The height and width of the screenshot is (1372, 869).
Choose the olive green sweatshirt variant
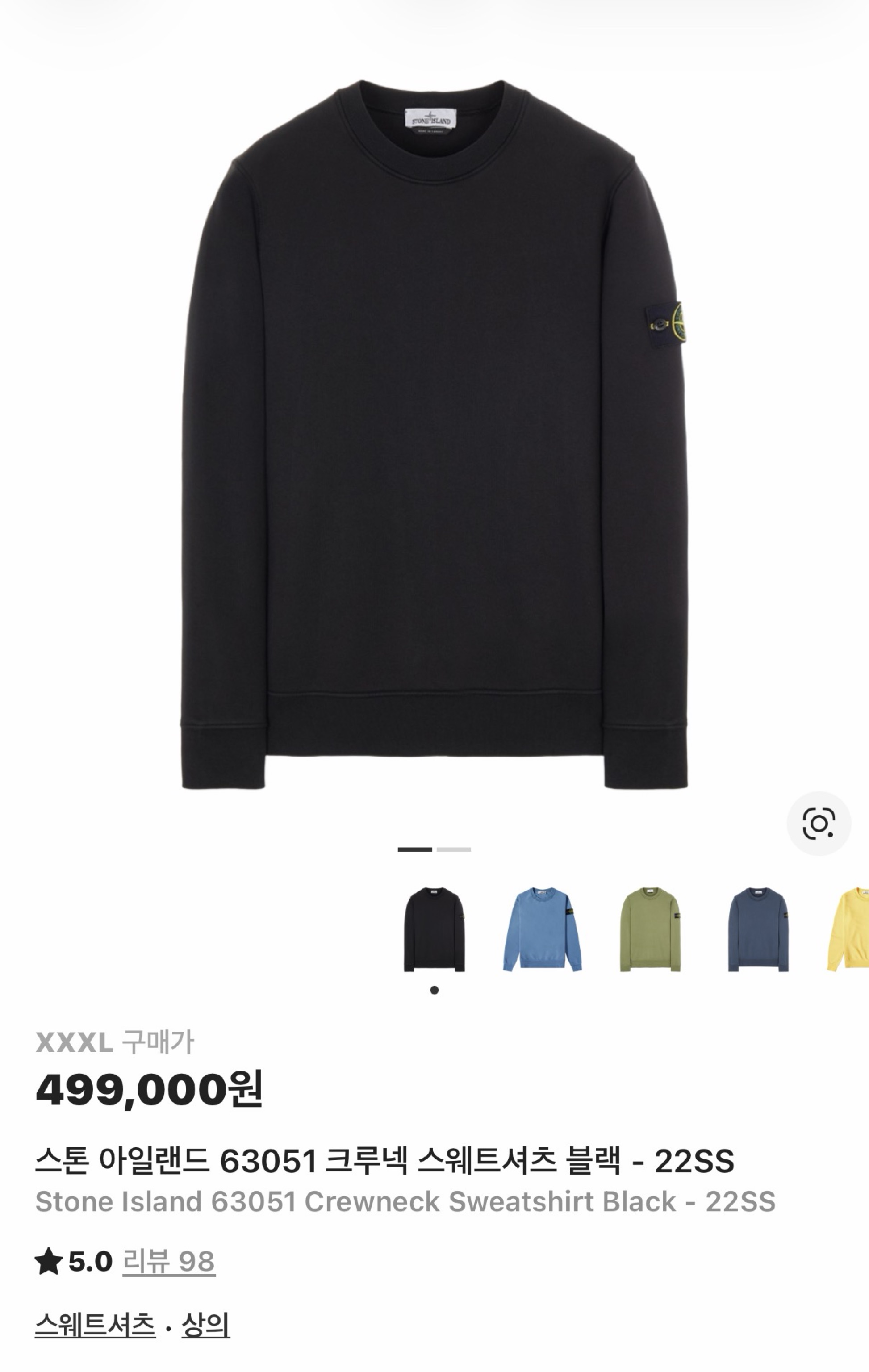pos(650,929)
